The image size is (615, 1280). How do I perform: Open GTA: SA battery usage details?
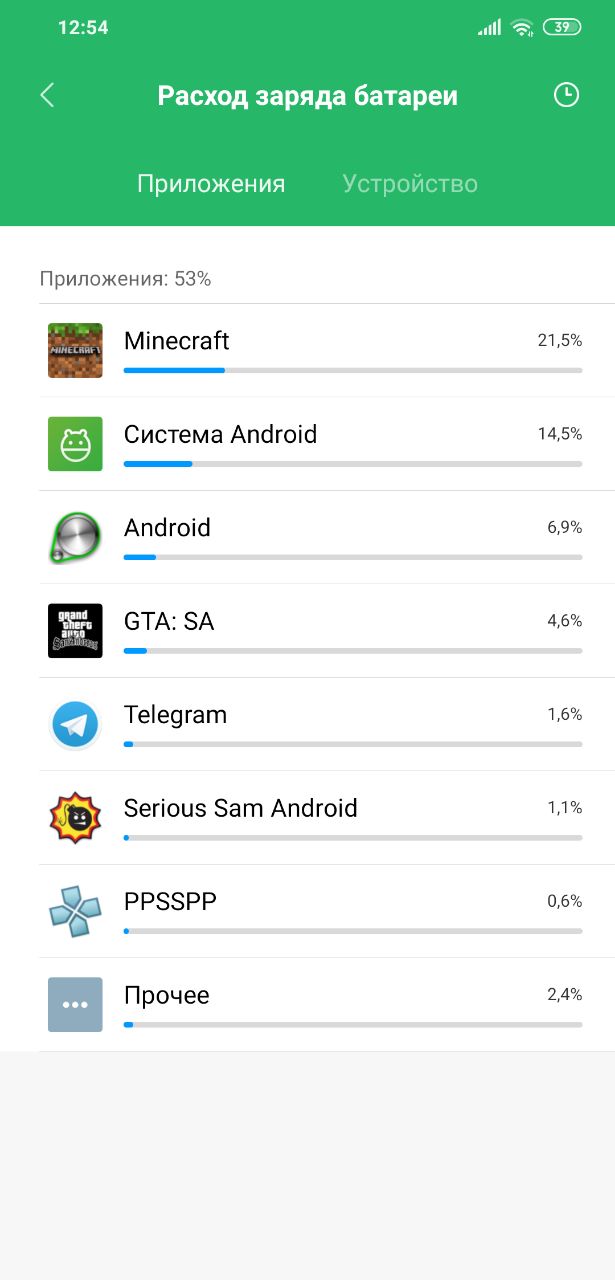pos(307,631)
